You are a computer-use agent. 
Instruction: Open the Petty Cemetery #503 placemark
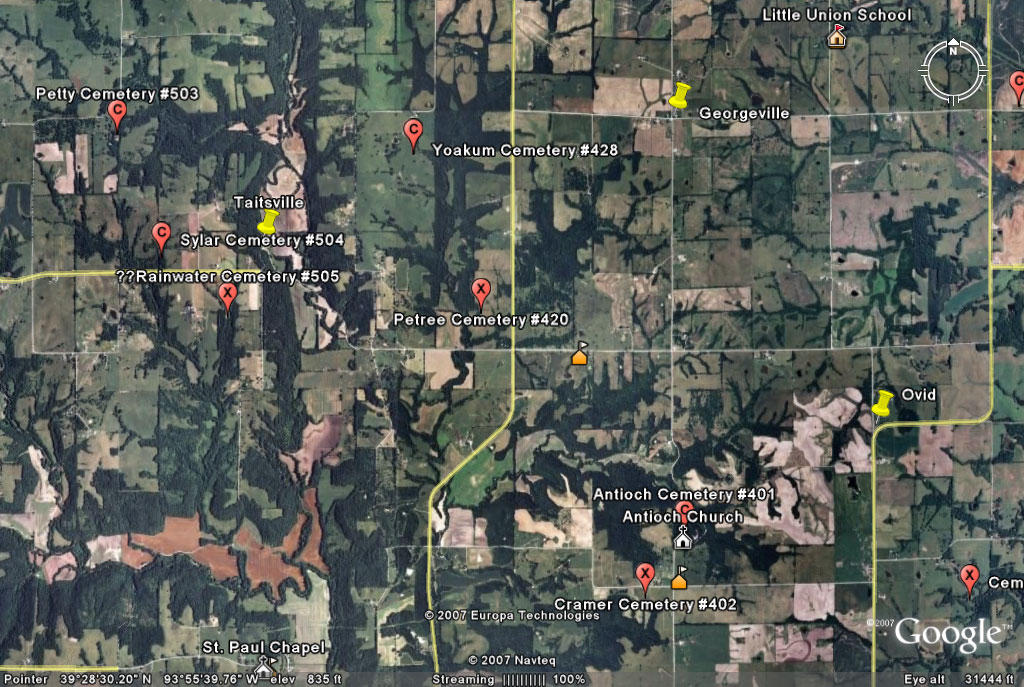point(117,113)
